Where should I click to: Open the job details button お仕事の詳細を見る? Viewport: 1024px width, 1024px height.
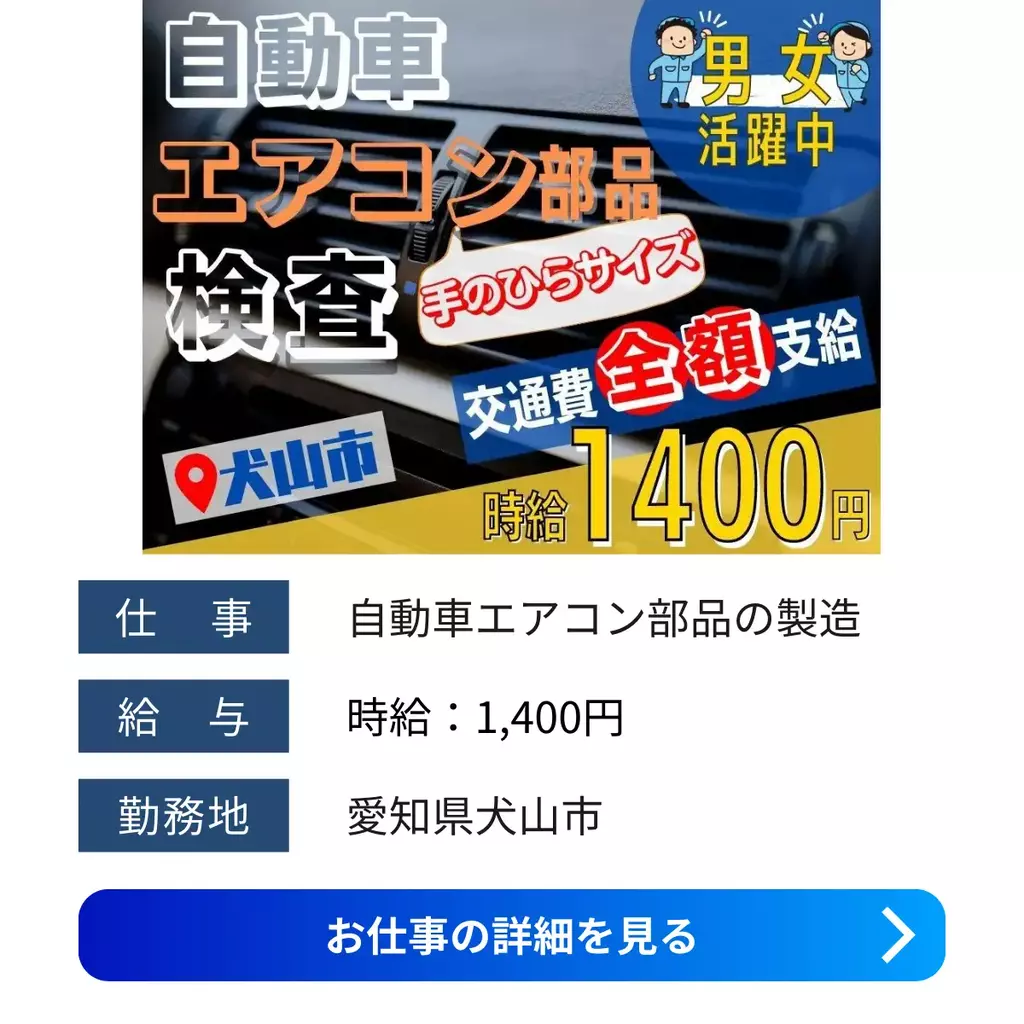click(x=511, y=935)
